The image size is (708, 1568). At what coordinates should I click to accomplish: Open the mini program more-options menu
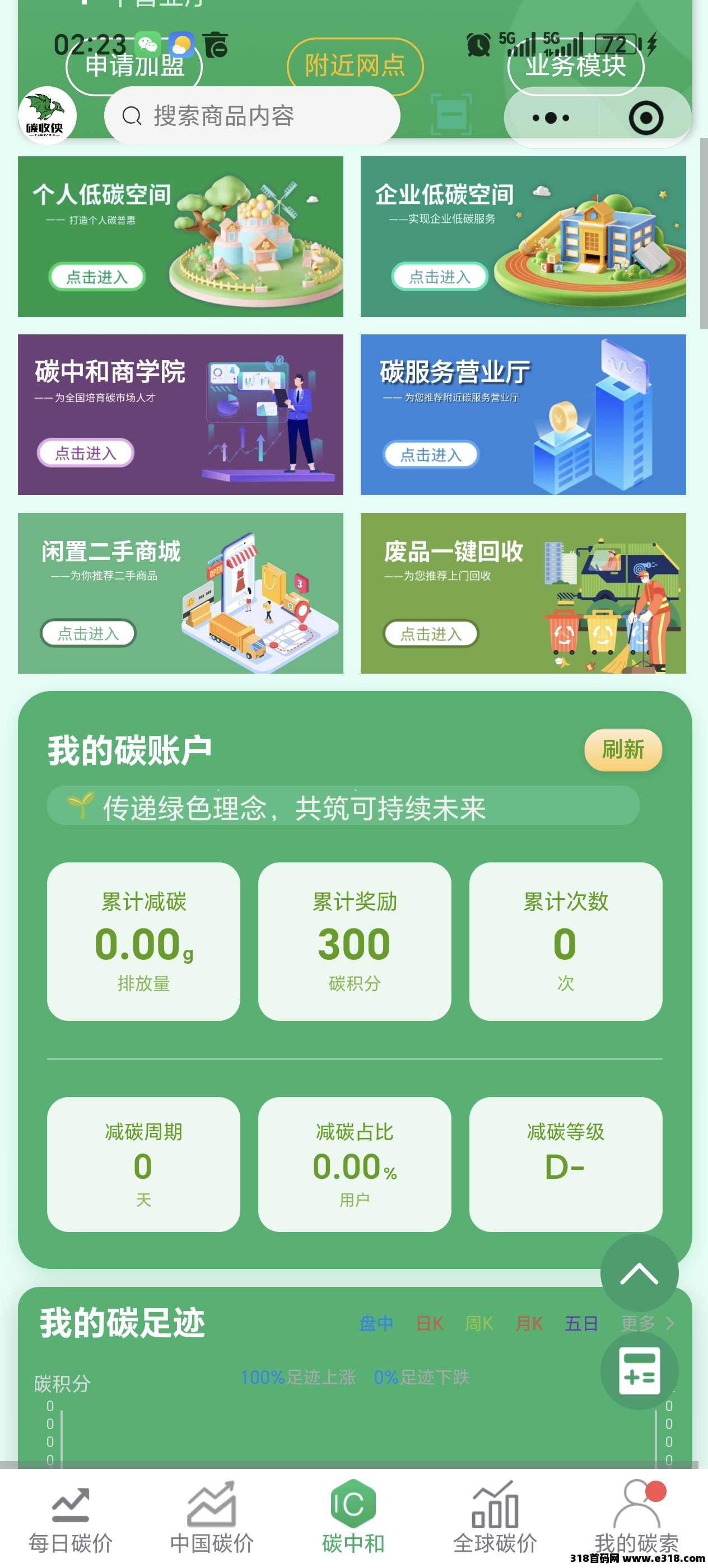tap(551, 118)
